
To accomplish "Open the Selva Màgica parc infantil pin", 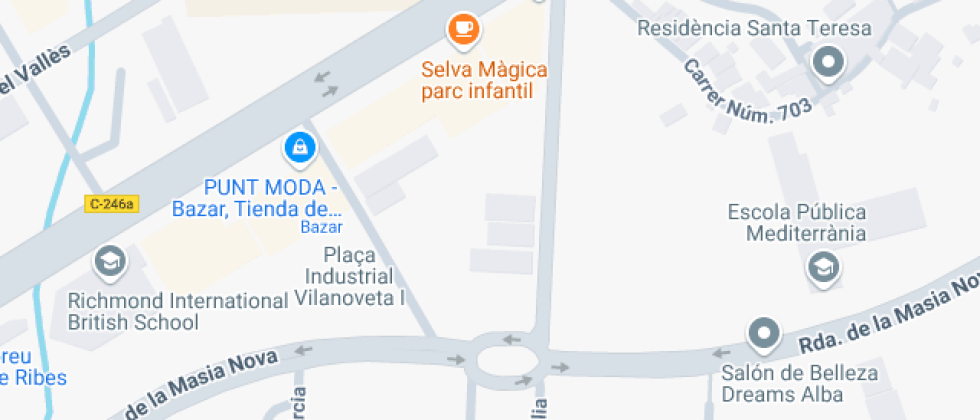I will pyautogui.click(x=462, y=29).
